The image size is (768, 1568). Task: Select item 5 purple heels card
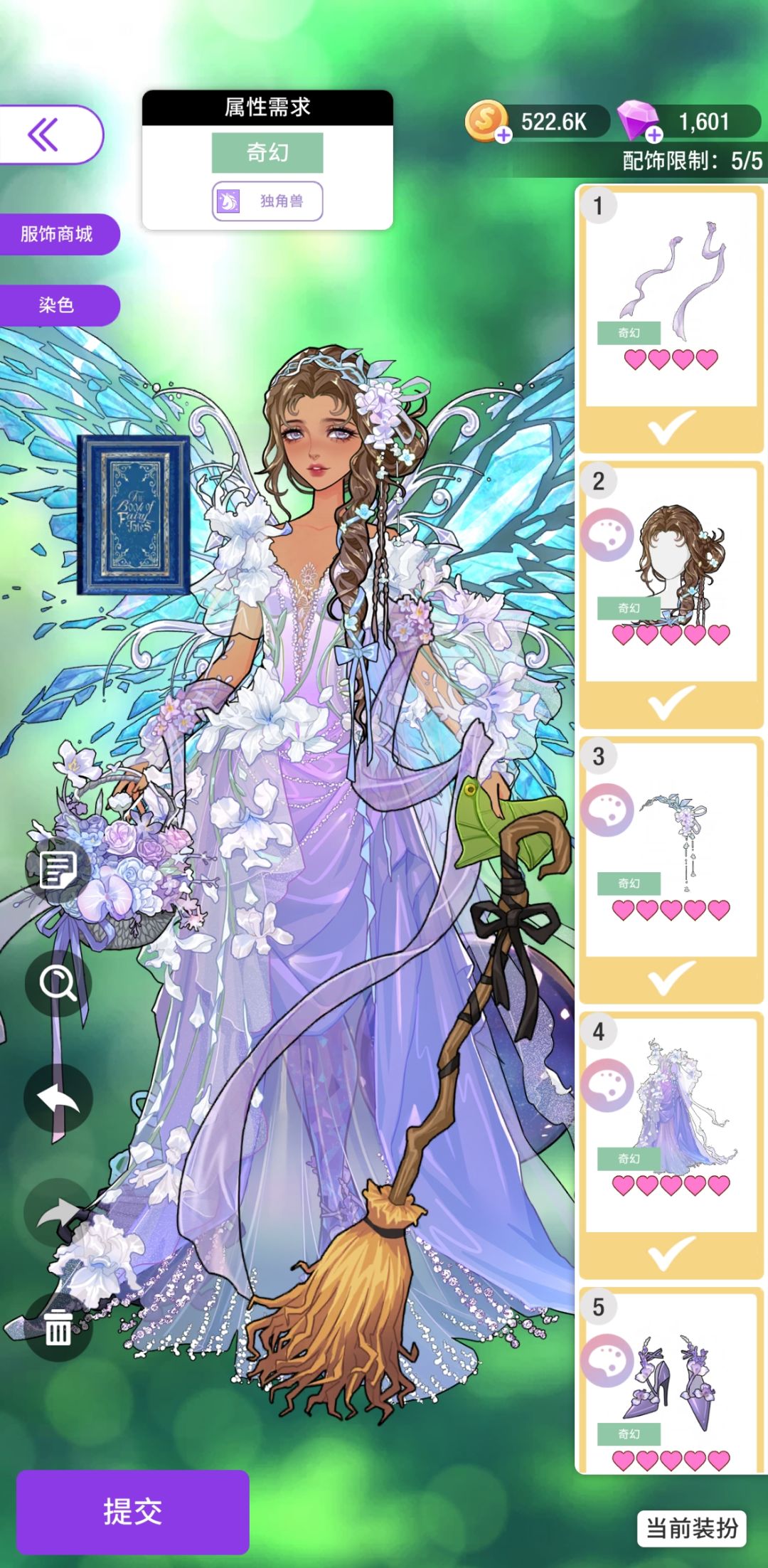coord(671,1380)
